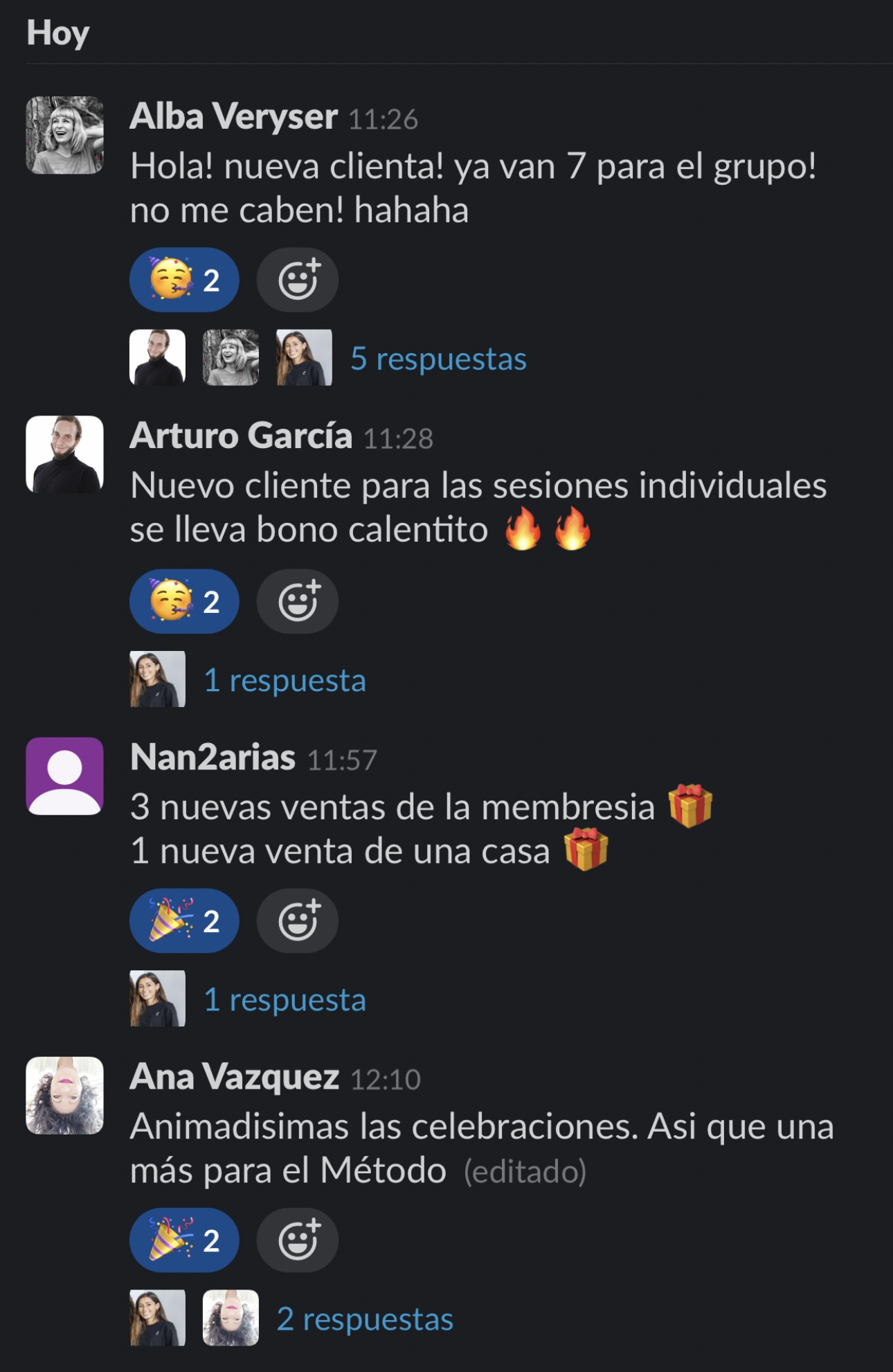Open Alba Veryser's profile picture
The height and width of the screenshot is (1372, 893).
(64, 135)
